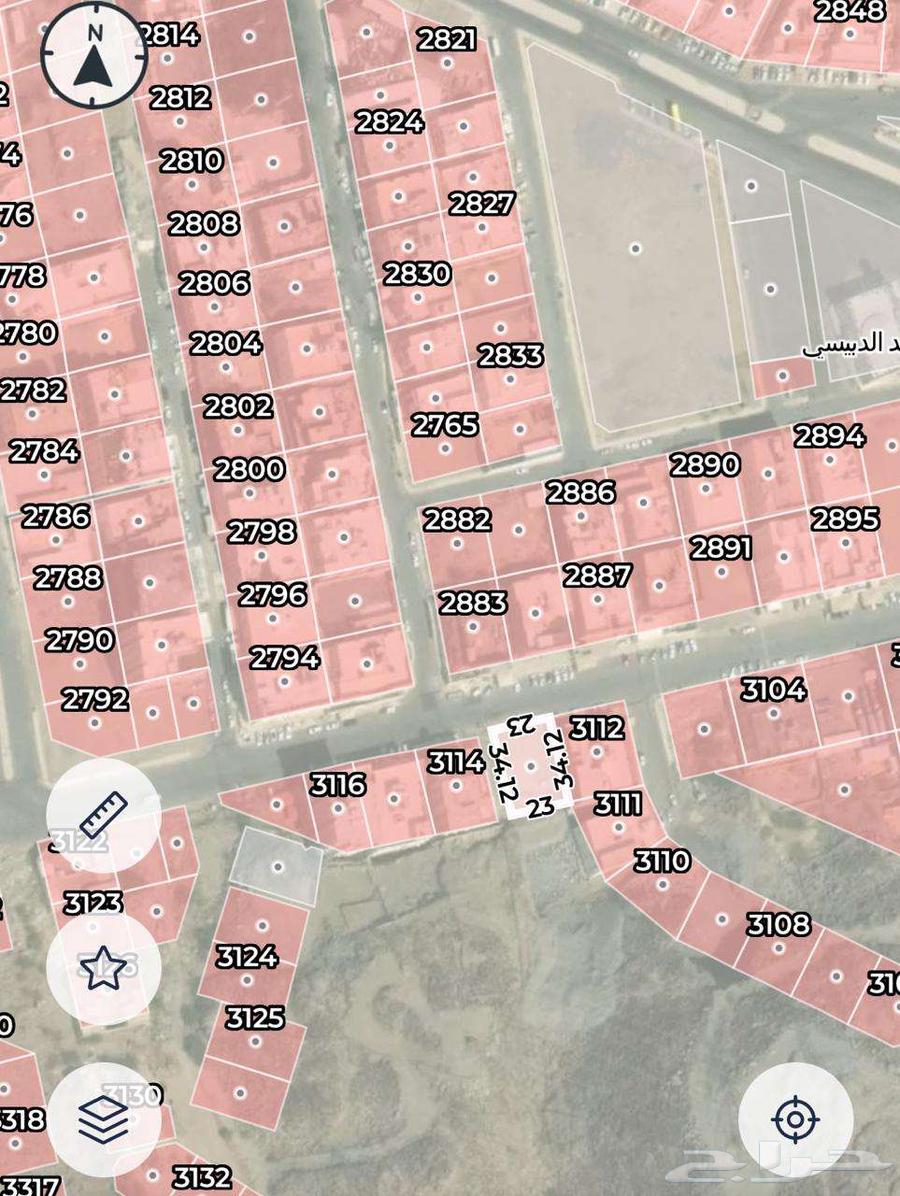Open favorites with the star button

click(103, 968)
